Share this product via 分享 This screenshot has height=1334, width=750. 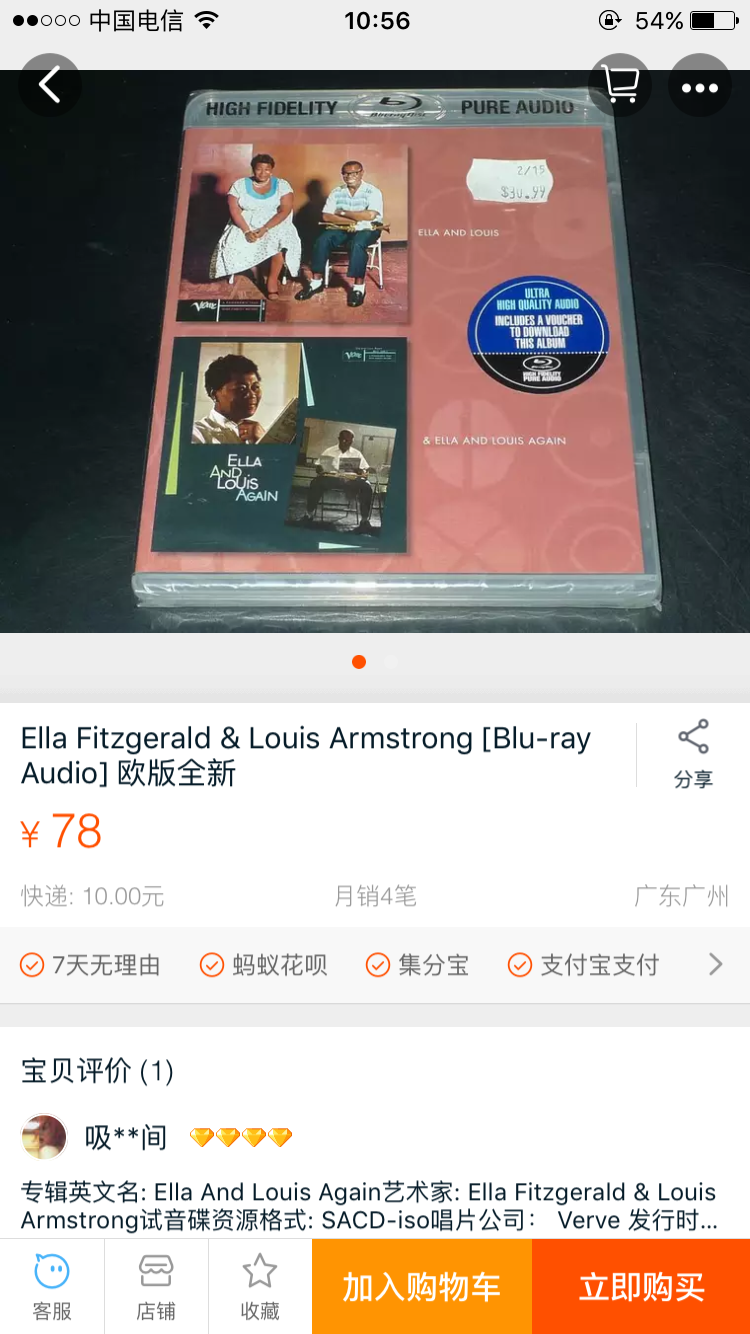693,754
